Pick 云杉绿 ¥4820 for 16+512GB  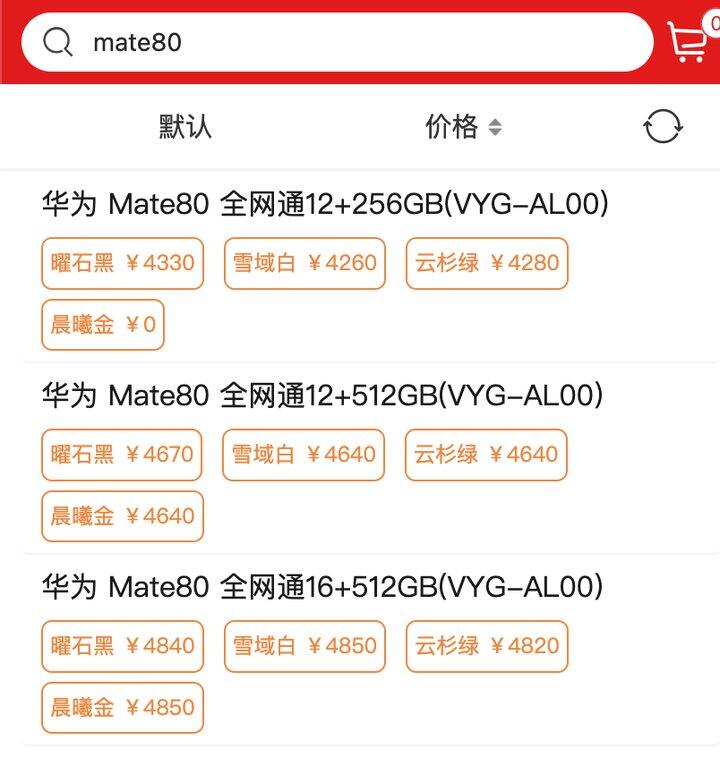(x=487, y=646)
